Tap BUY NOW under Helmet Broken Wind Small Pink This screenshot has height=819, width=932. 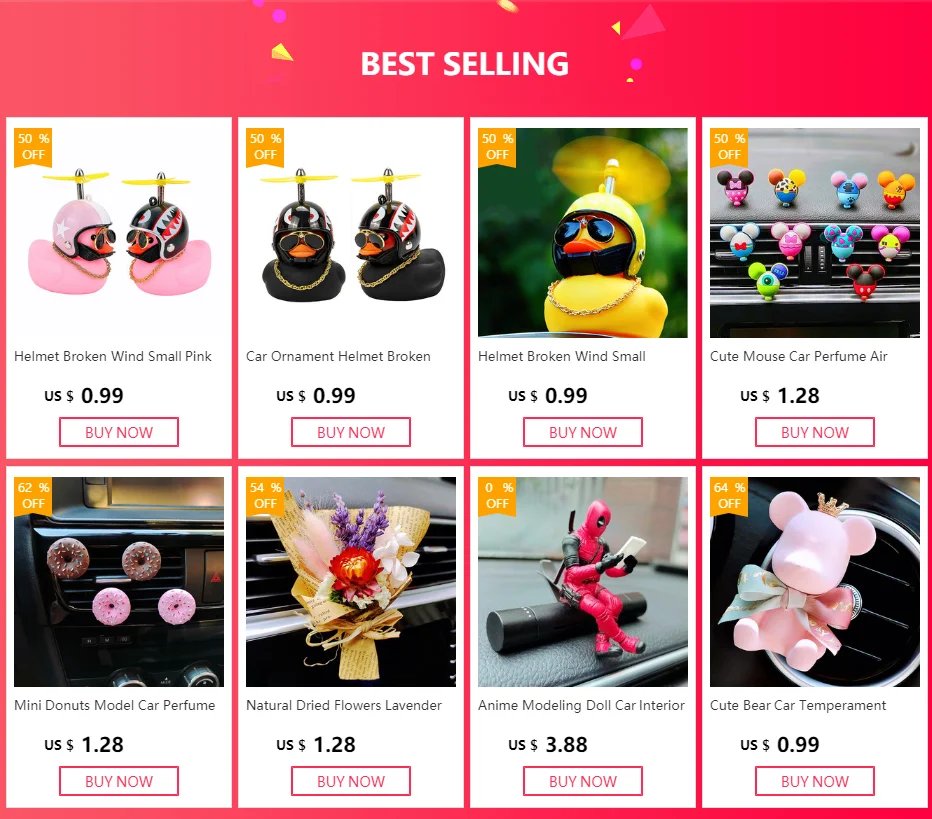[119, 432]
